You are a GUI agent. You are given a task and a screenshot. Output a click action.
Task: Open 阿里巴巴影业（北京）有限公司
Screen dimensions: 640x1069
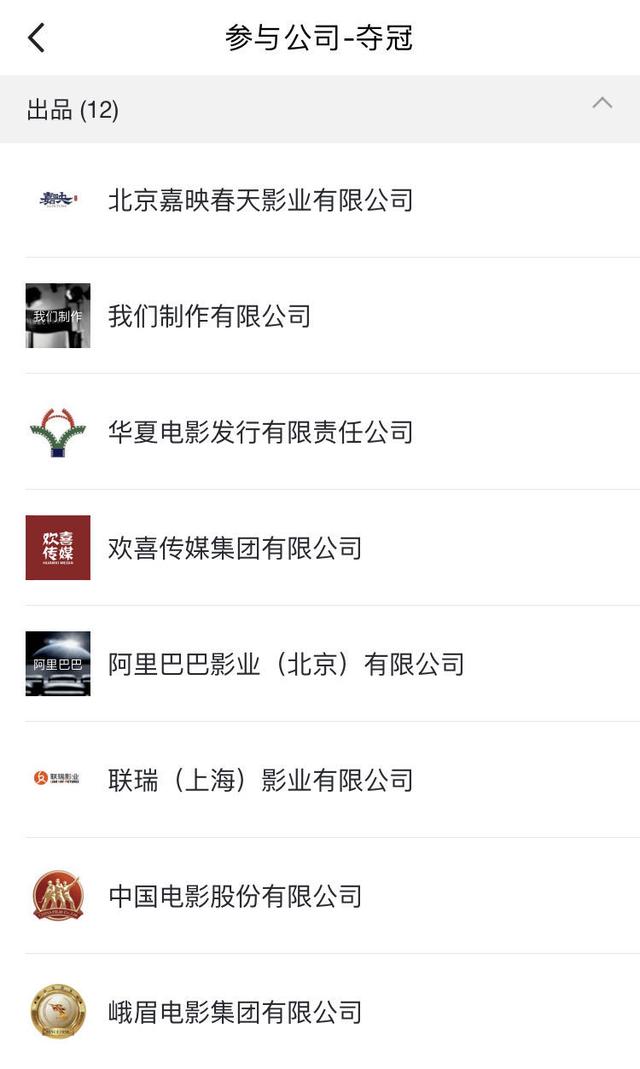(286, 664)
